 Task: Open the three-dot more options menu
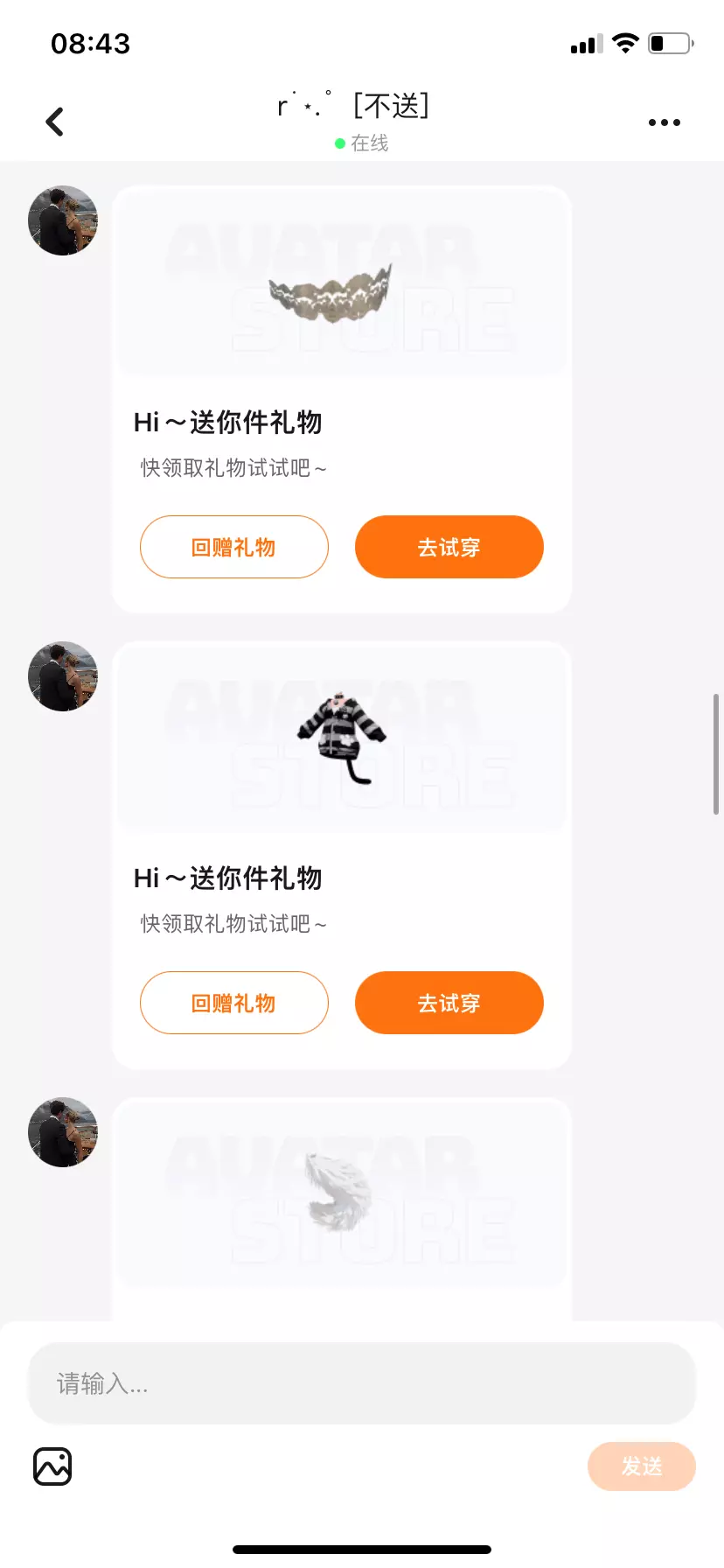664,122
